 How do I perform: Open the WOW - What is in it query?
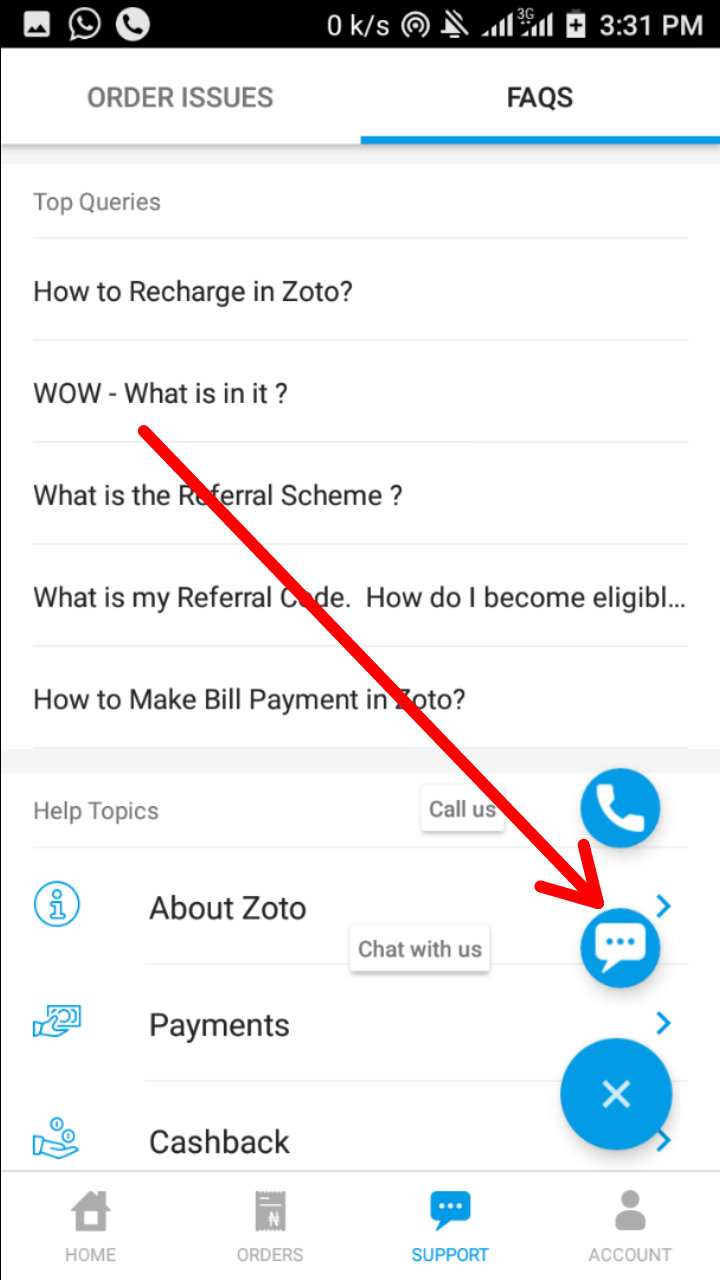360,393
